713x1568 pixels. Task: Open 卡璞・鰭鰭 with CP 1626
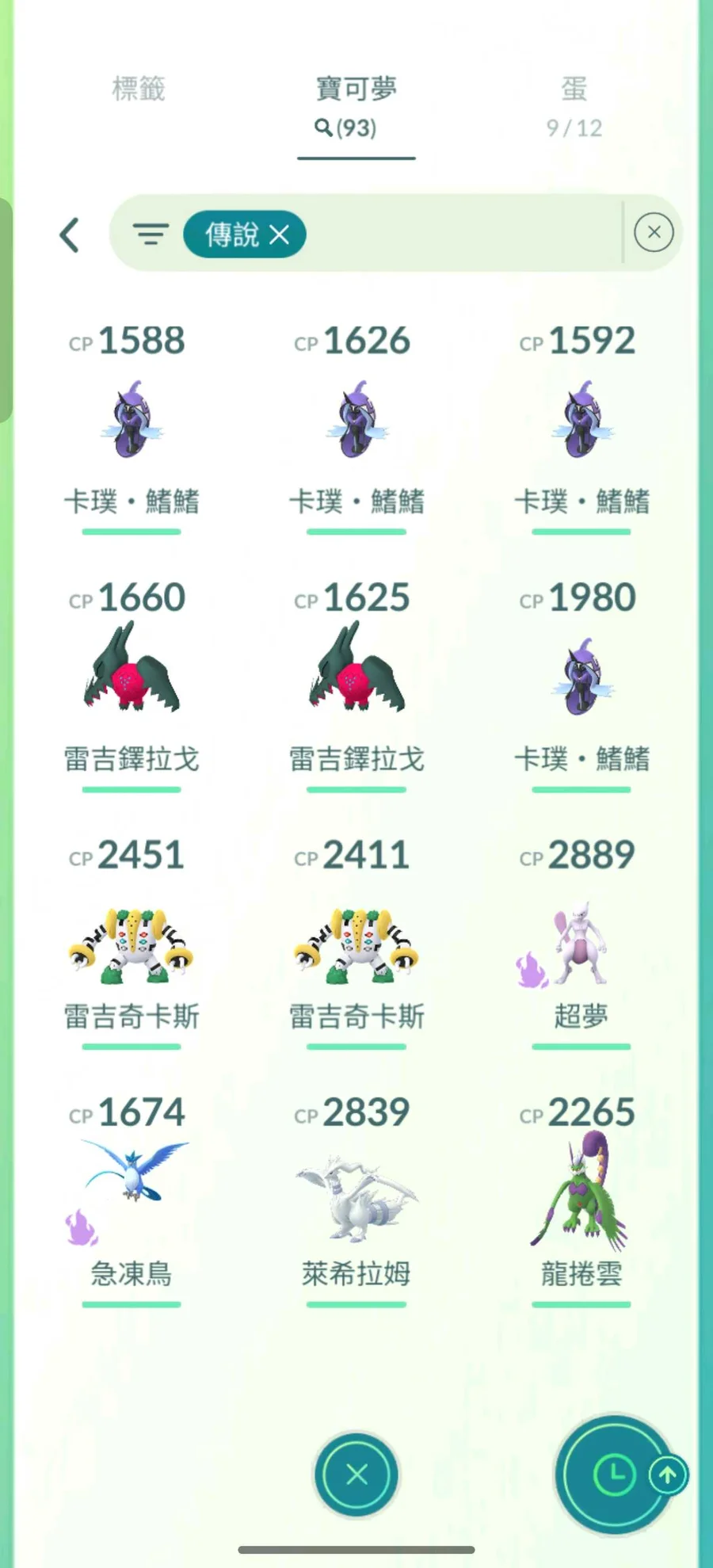click(356, 422)
